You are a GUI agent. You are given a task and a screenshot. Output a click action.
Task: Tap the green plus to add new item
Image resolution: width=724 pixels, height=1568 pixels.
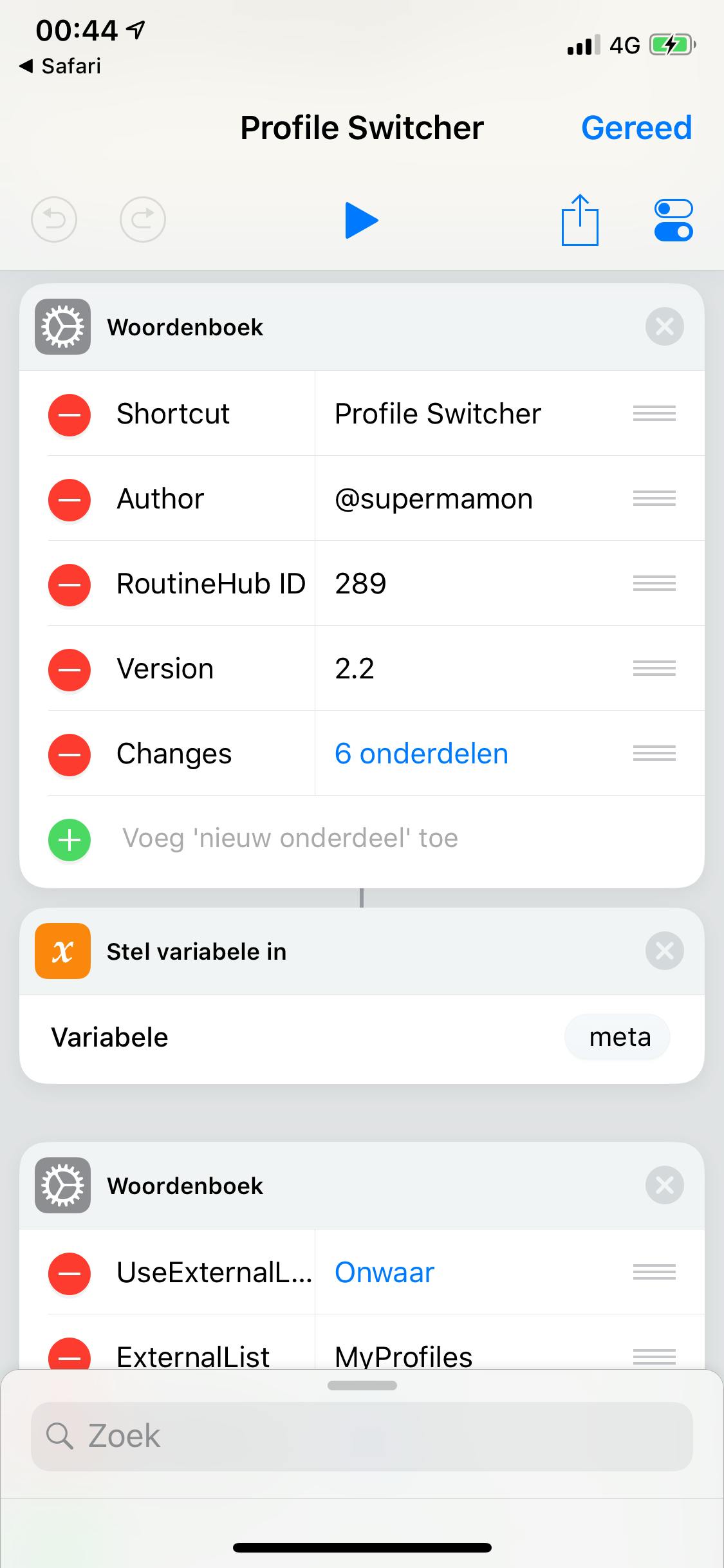tap(69, 839)
